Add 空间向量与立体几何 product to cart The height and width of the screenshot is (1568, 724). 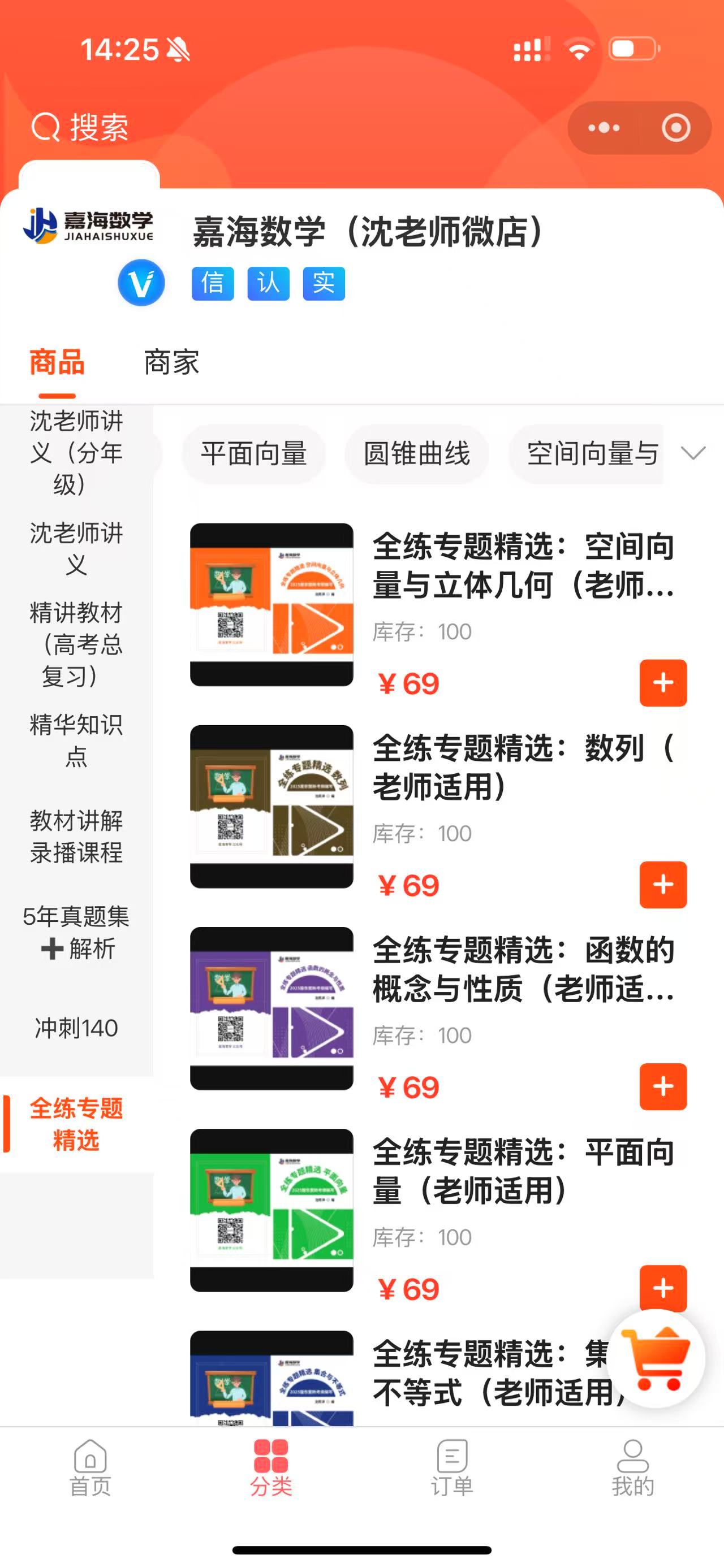[663, 683]
